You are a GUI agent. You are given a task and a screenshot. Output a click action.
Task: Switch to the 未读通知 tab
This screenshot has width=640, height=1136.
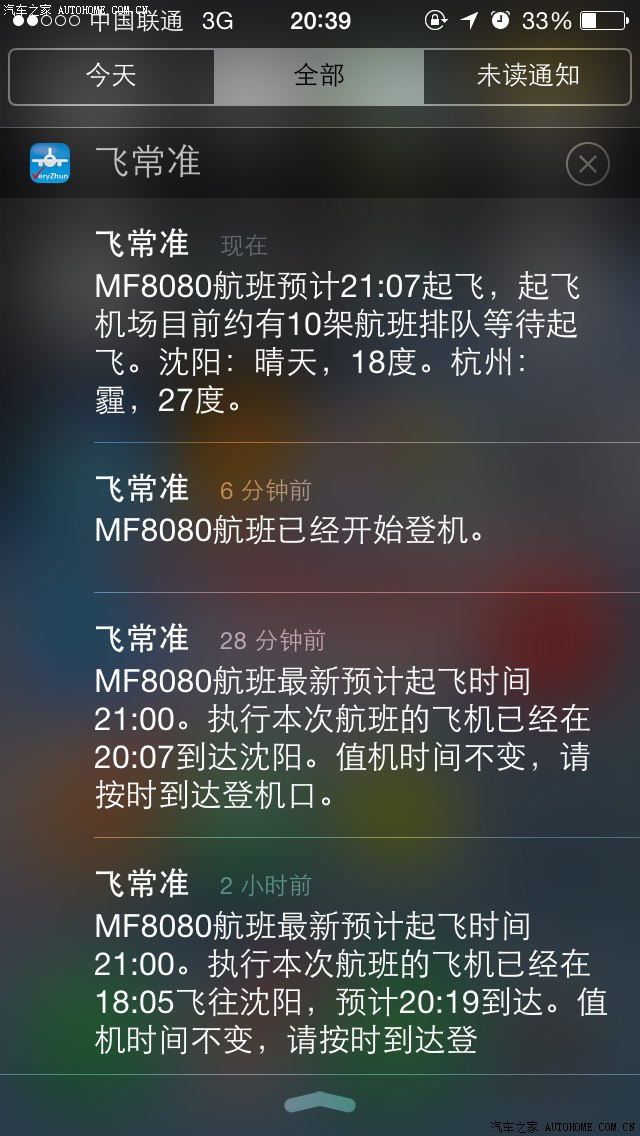[x=528, y=76]
